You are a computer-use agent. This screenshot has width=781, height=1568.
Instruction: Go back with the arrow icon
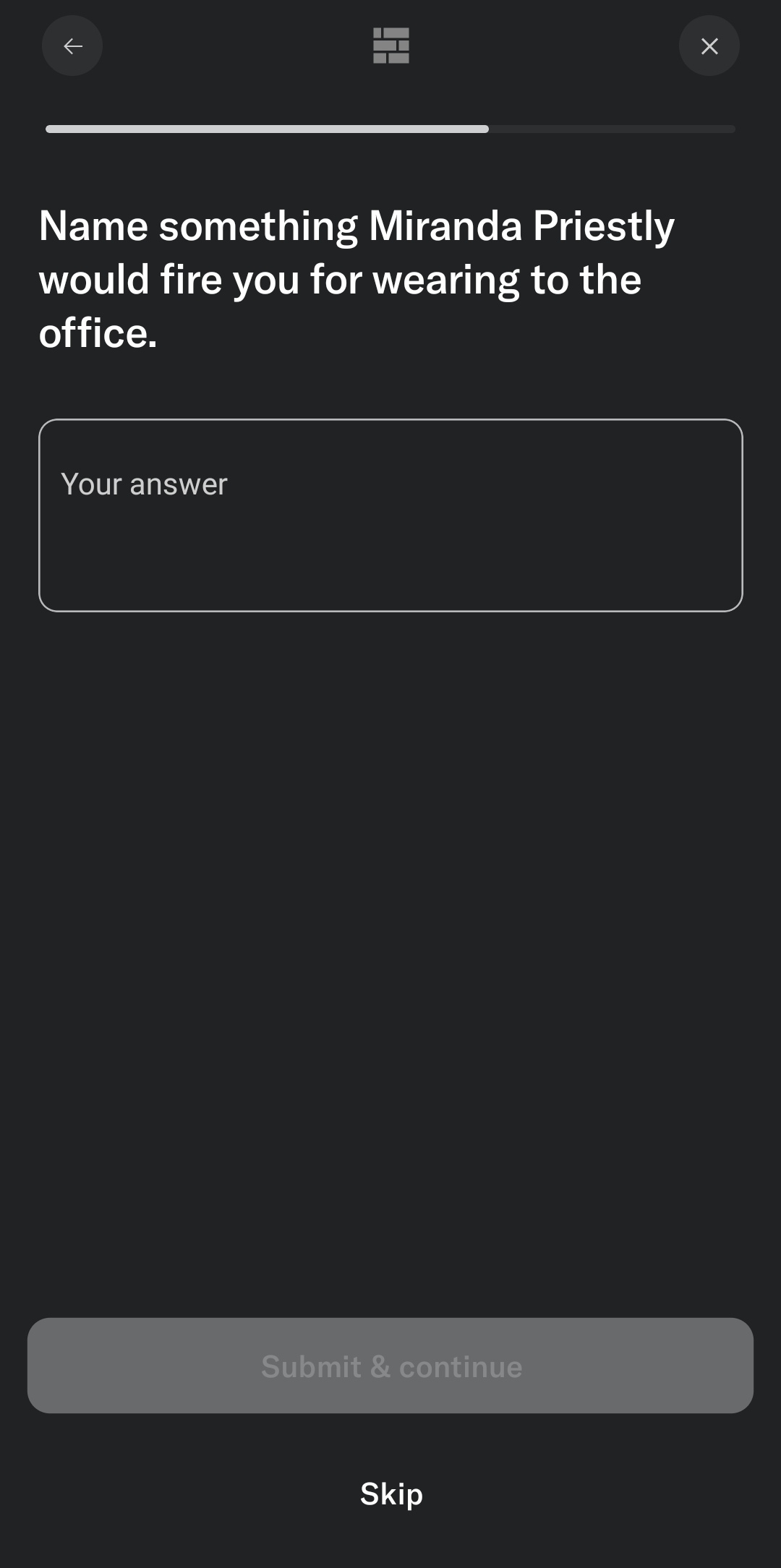72,46
